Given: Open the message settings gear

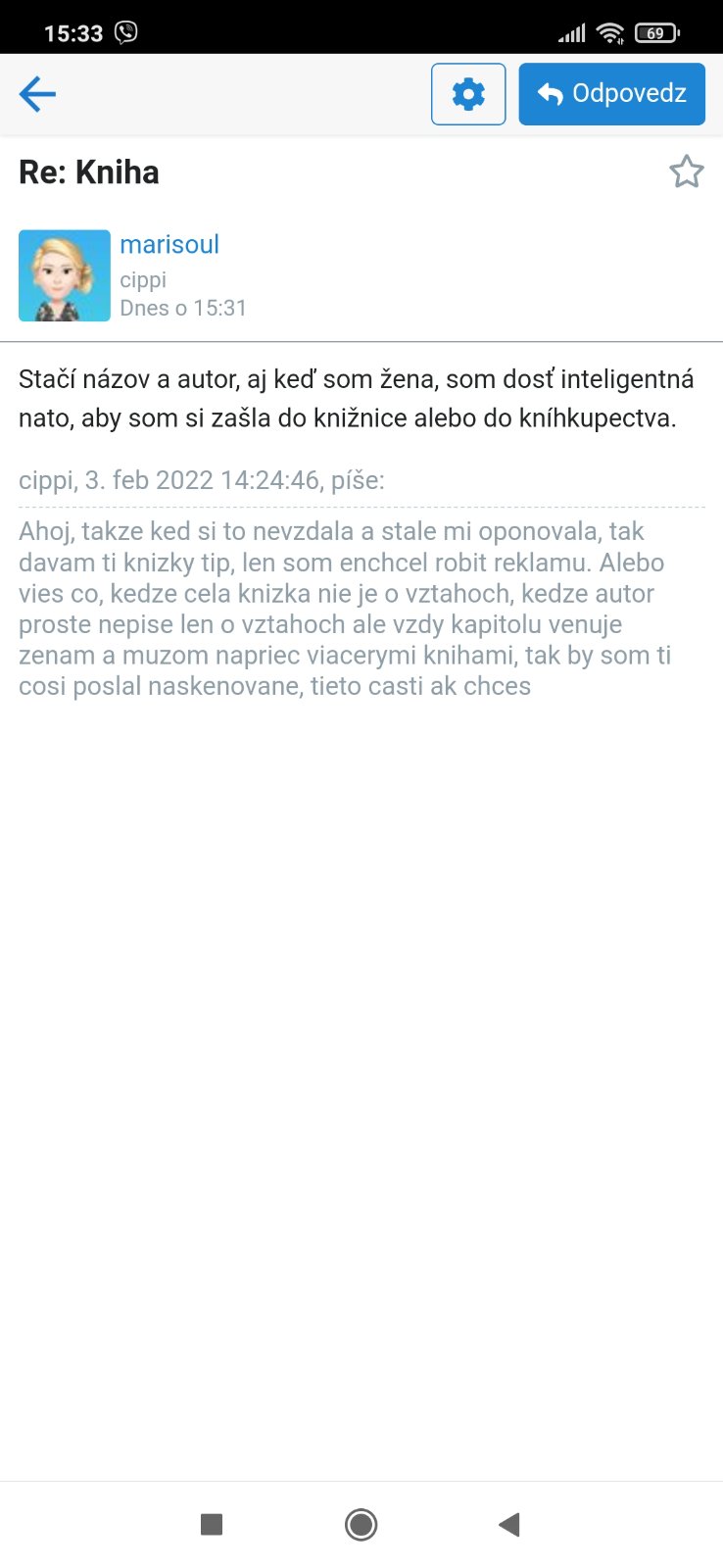Looking at the screenshot, I should (x=468, y=94).
